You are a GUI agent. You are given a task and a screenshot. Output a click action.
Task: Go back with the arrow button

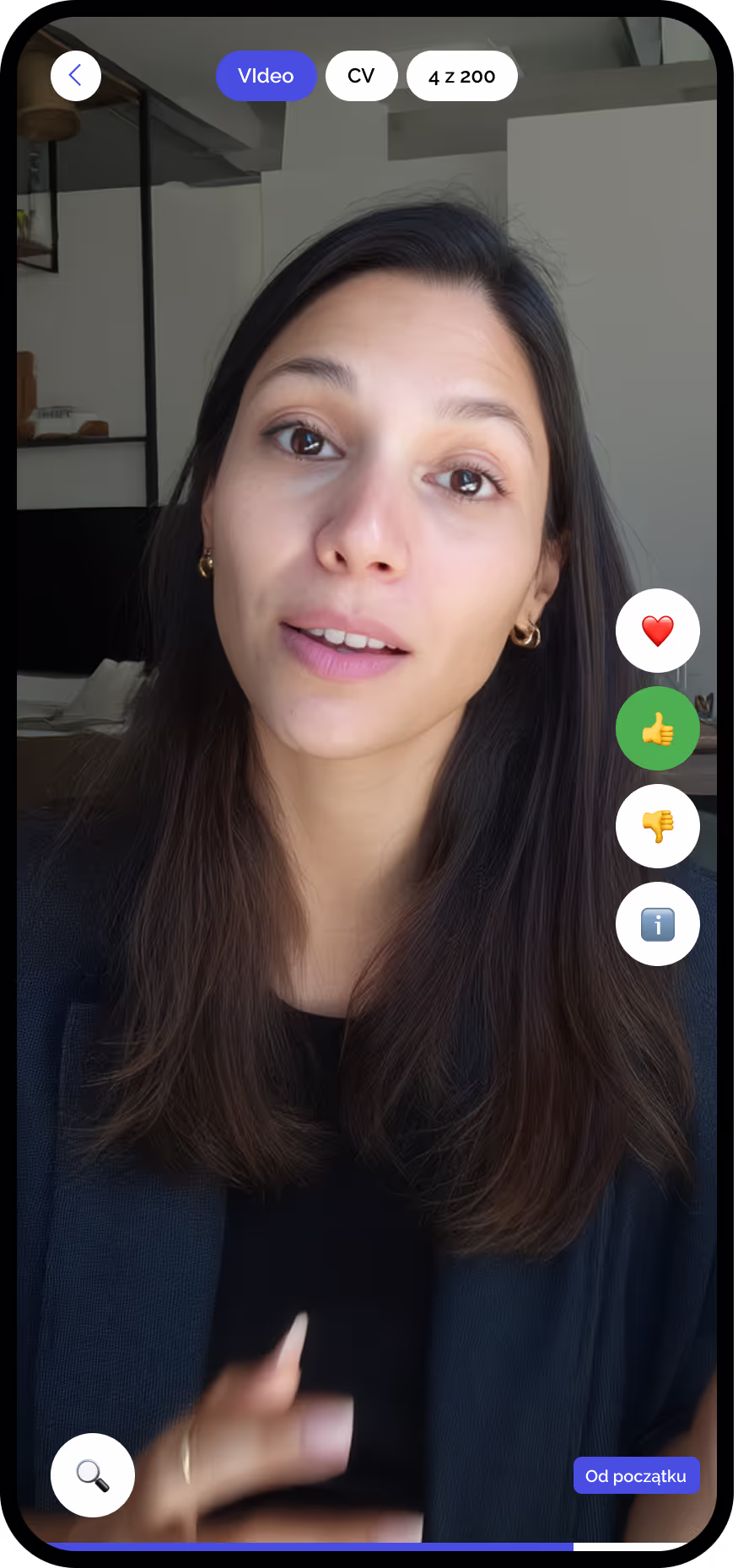76,76
